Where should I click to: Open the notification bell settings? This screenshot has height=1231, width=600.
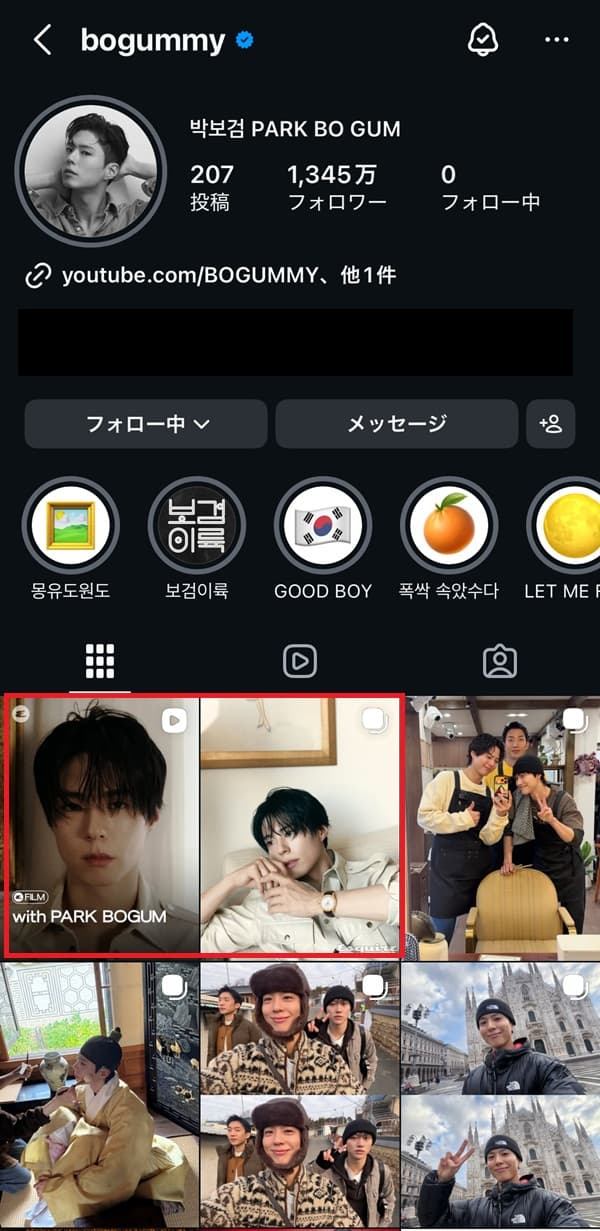coord(483,40)
